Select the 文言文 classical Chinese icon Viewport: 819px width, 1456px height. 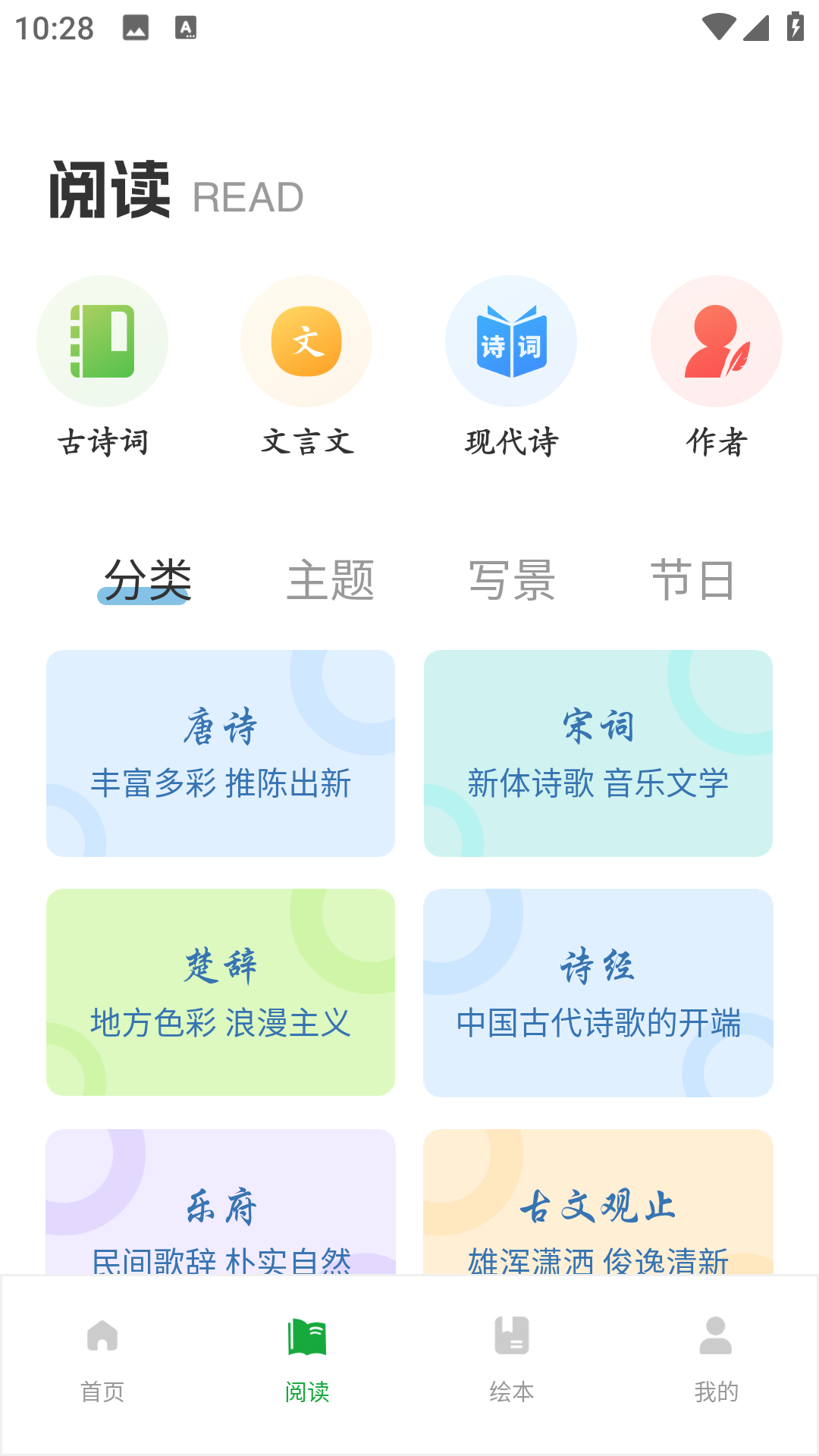point(307,341)
